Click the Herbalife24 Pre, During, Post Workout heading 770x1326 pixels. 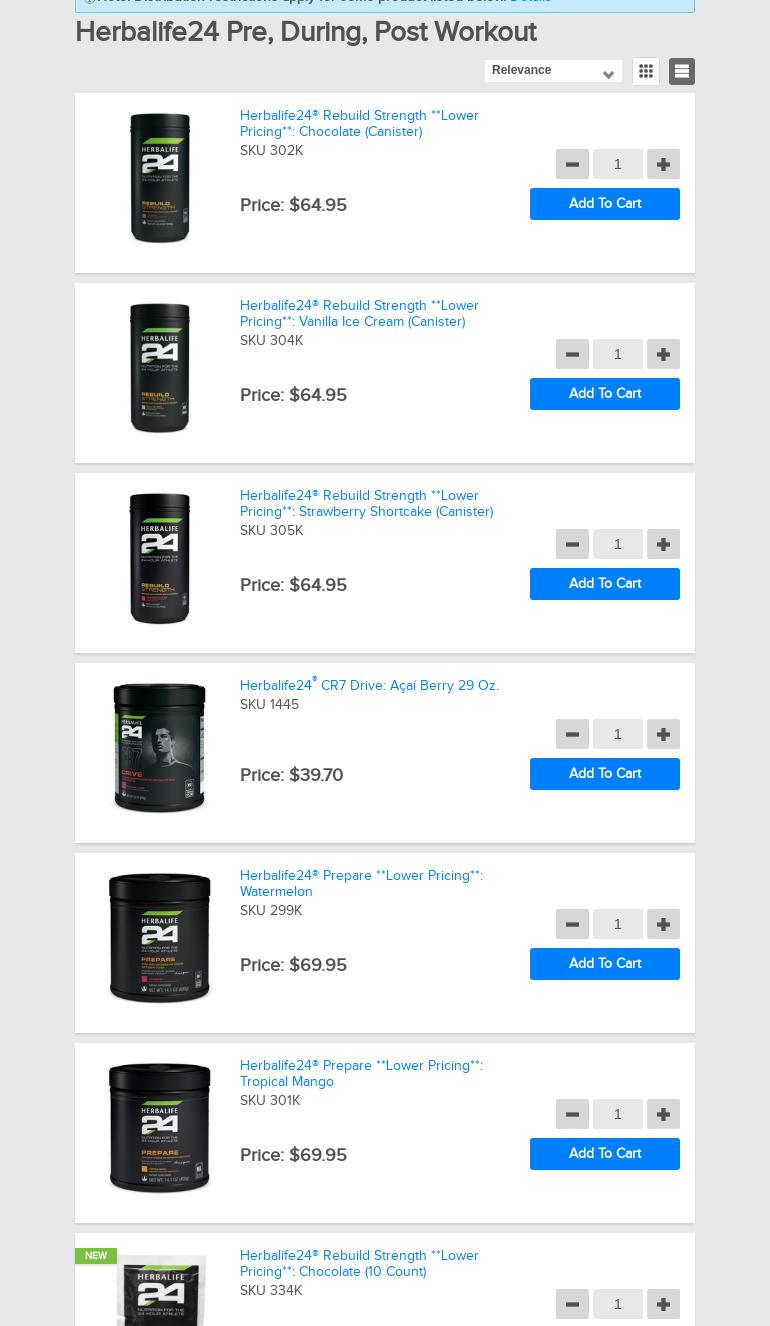(x=306, y=32)
